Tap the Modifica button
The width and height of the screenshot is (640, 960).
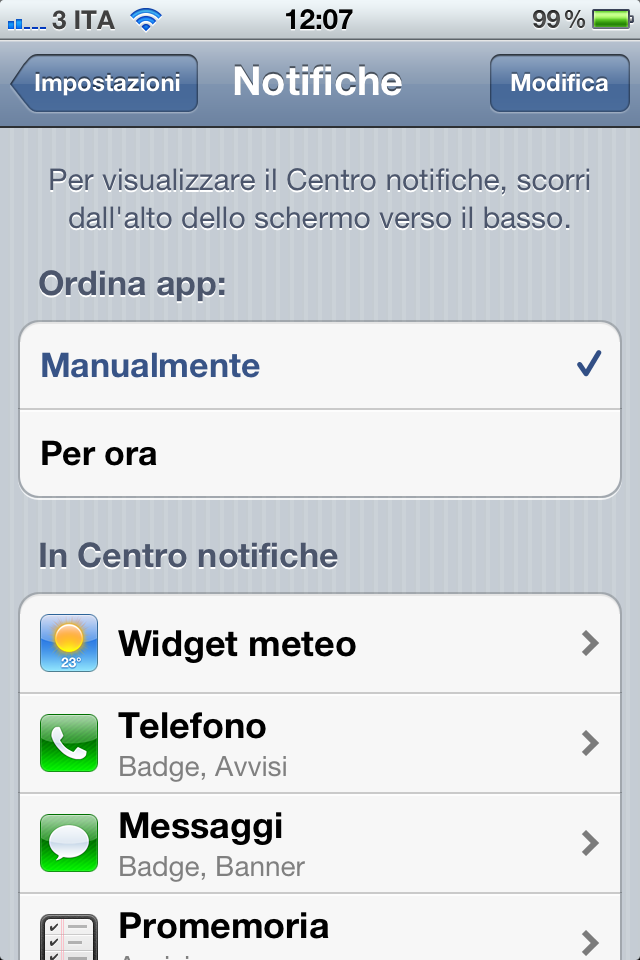tap(558, 83)
